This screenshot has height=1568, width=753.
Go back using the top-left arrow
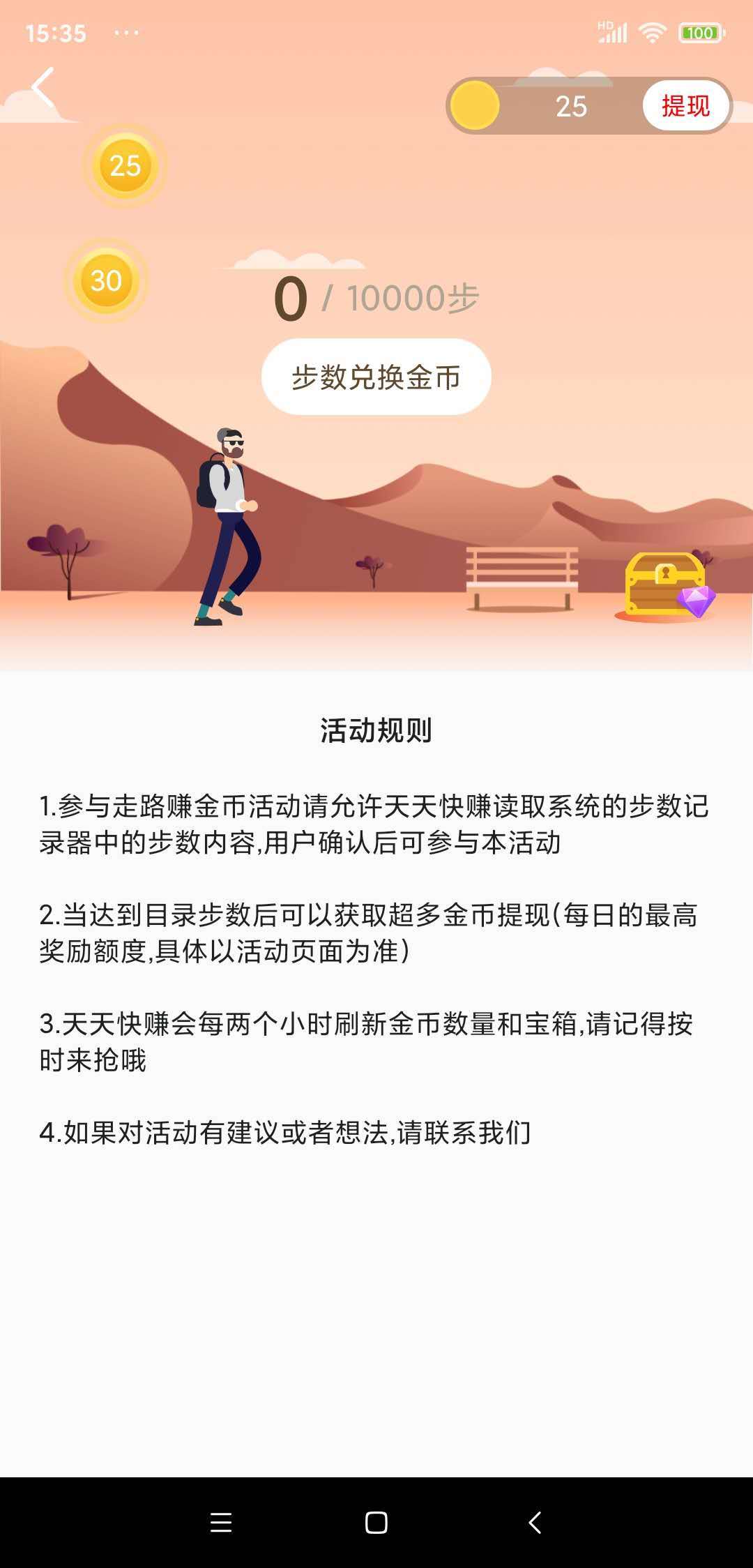pos(43,87)
